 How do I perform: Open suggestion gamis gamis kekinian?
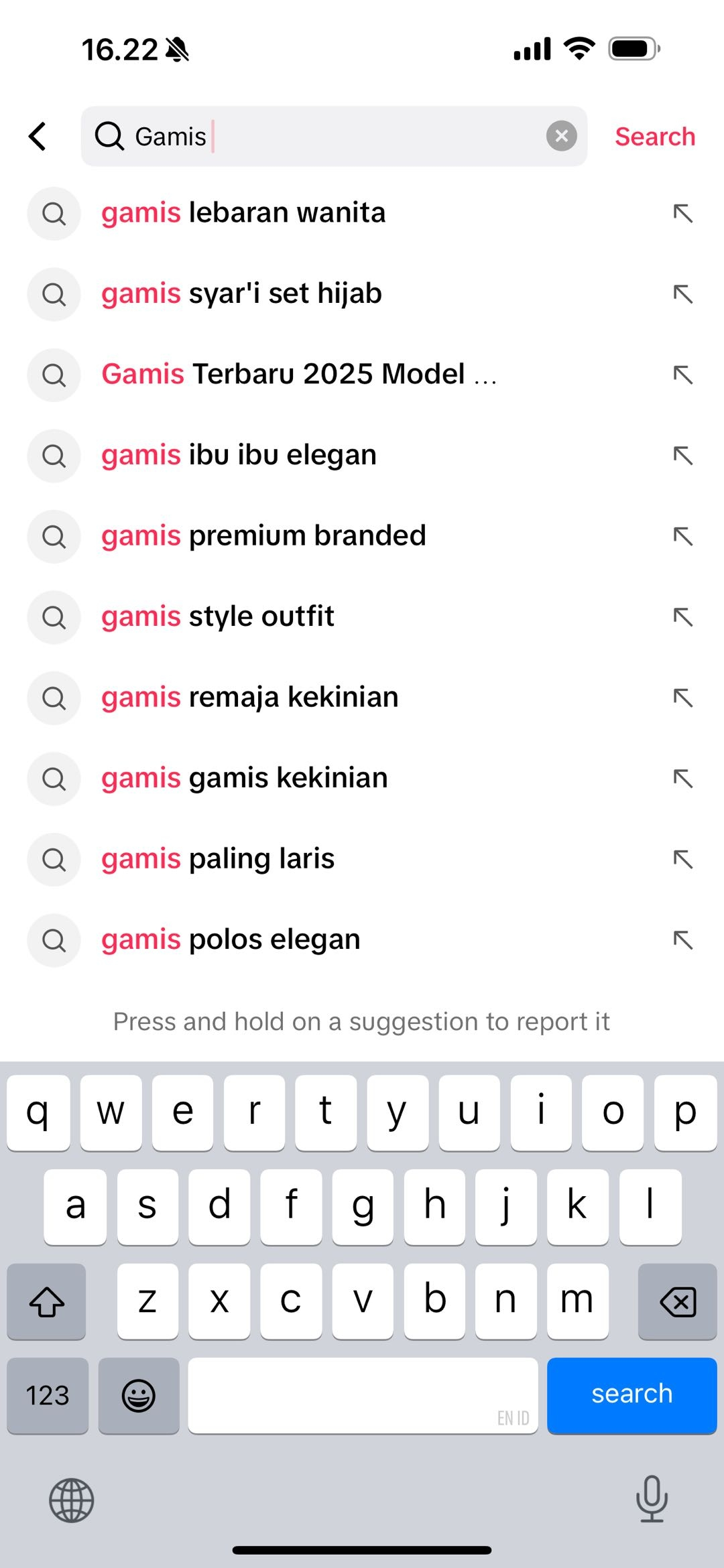(x=244, y=779)
